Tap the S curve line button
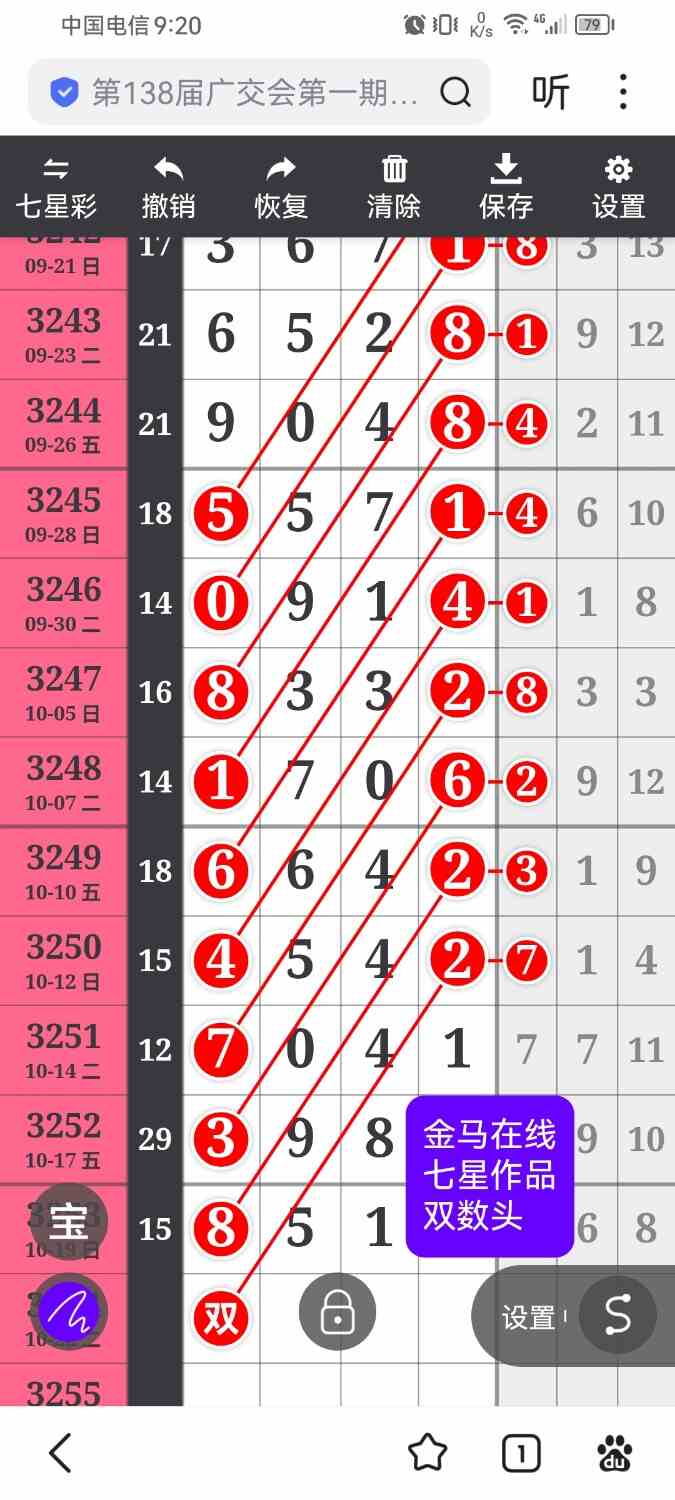The height and width of the screenshot is (1500, 675). [x=618, y=1316]
